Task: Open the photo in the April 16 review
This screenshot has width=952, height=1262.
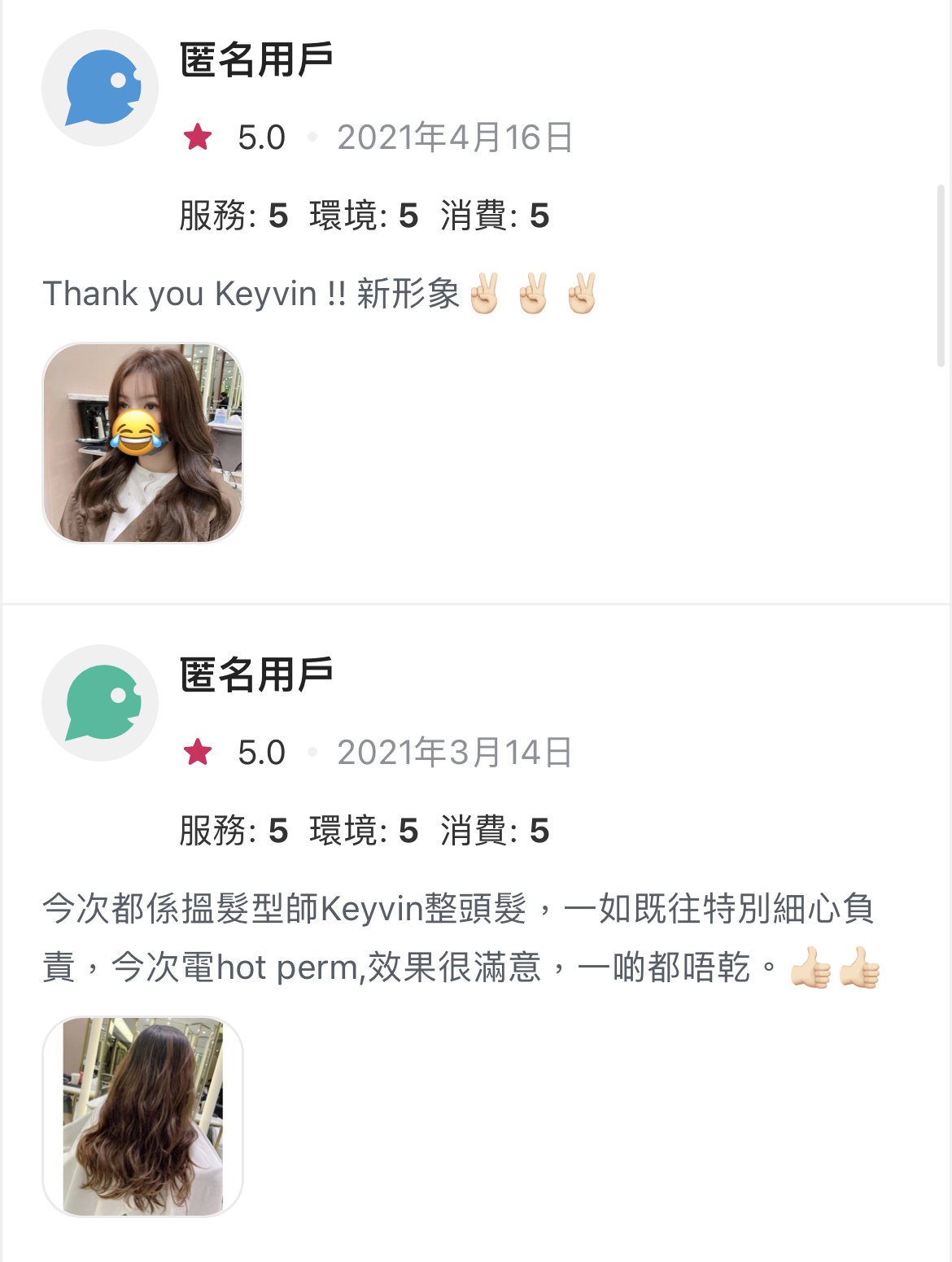Action: [x=143, y=443]
